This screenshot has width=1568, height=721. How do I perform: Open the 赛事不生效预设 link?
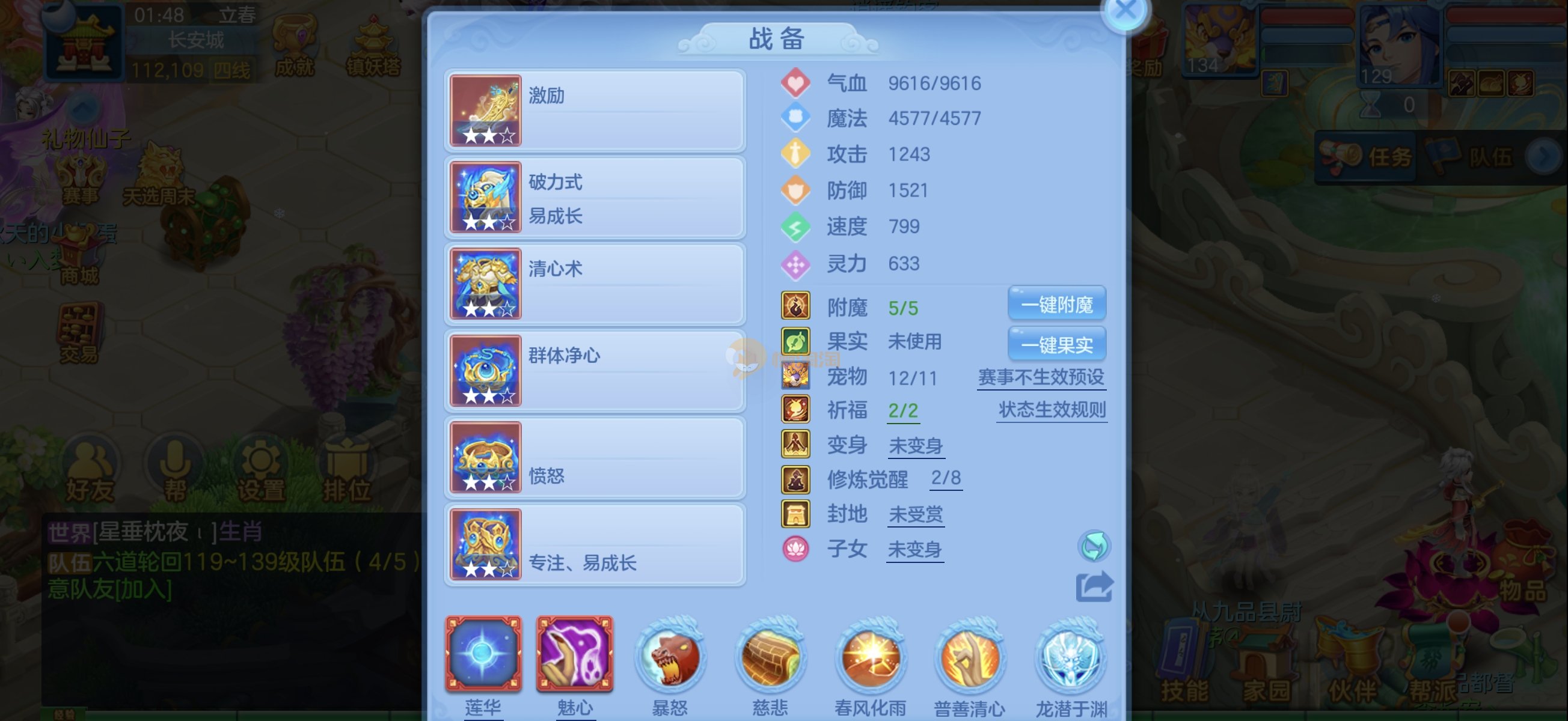[x=1040, y=377]
